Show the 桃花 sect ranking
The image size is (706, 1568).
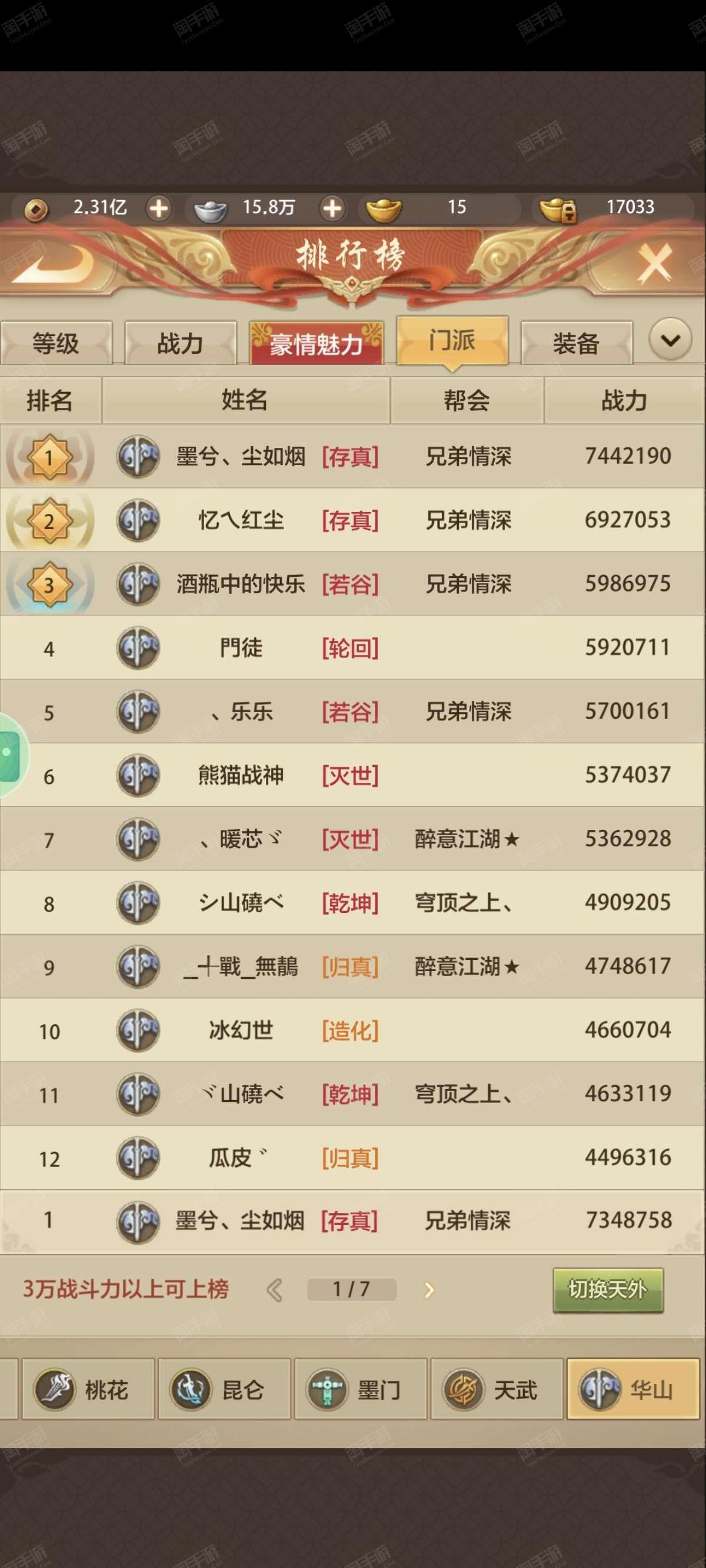(x=88, y=1390)
